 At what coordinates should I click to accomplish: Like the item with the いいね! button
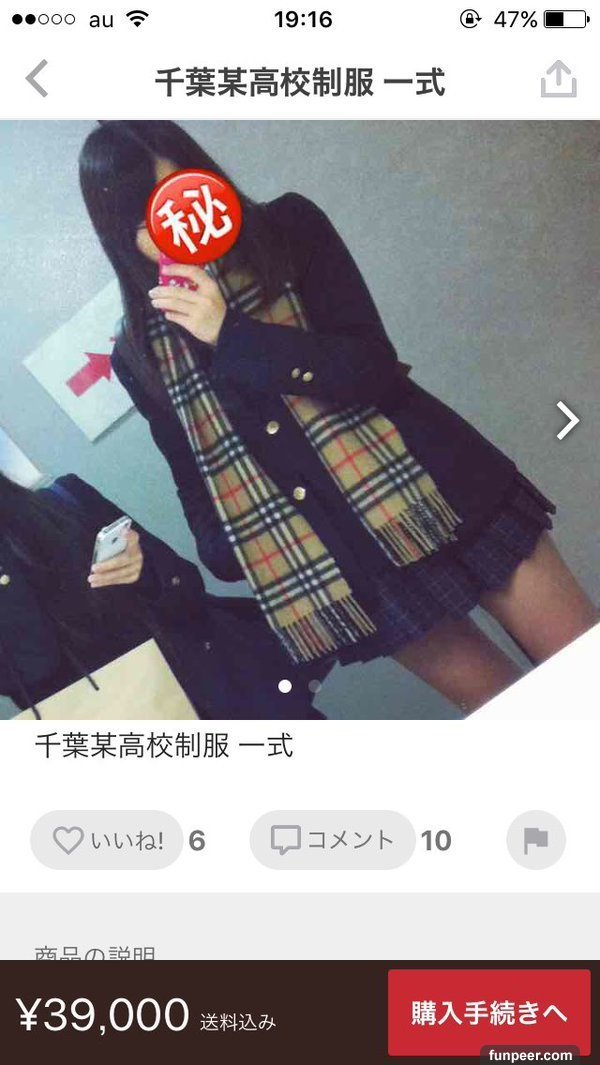tap(107, 840)
